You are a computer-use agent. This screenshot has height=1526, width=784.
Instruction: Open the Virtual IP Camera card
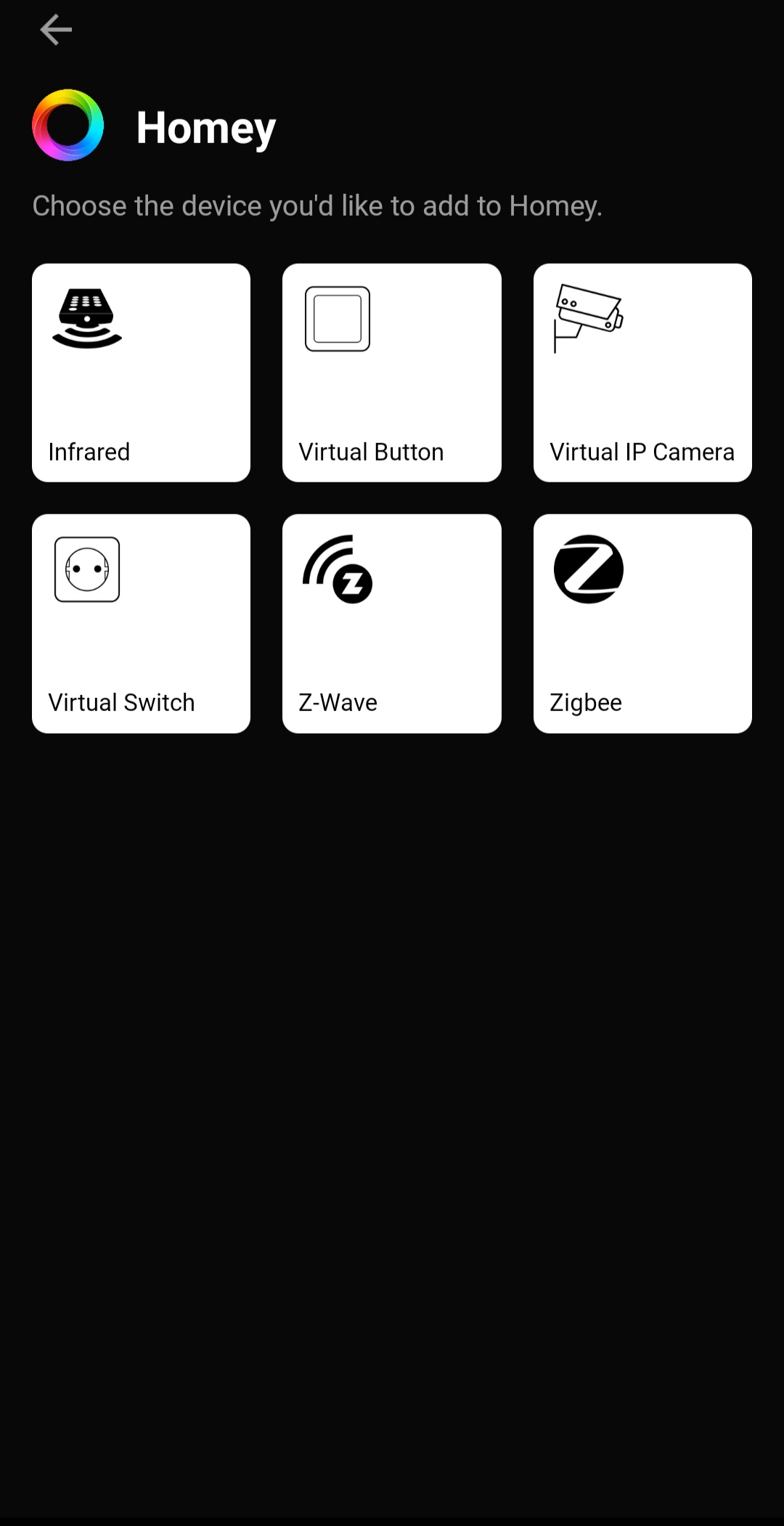coord(642,373)
